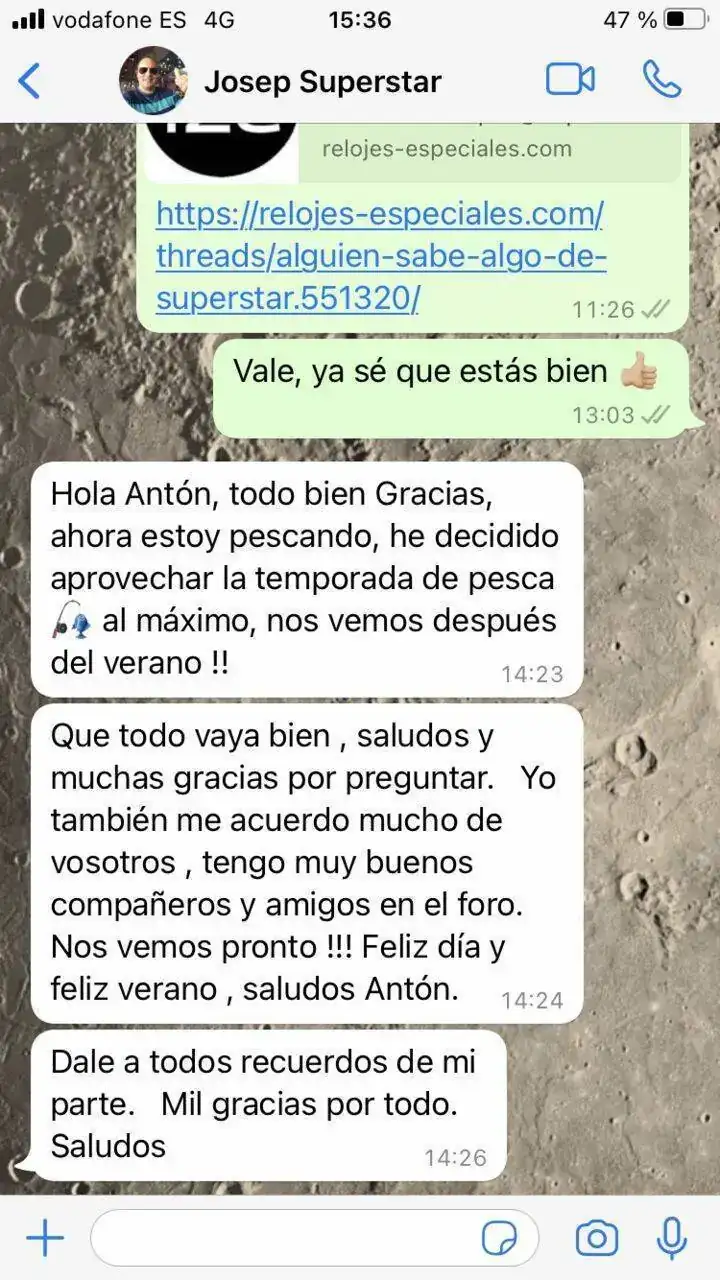
Task: Open the attachment plus menu
Action: (45, 1239)
